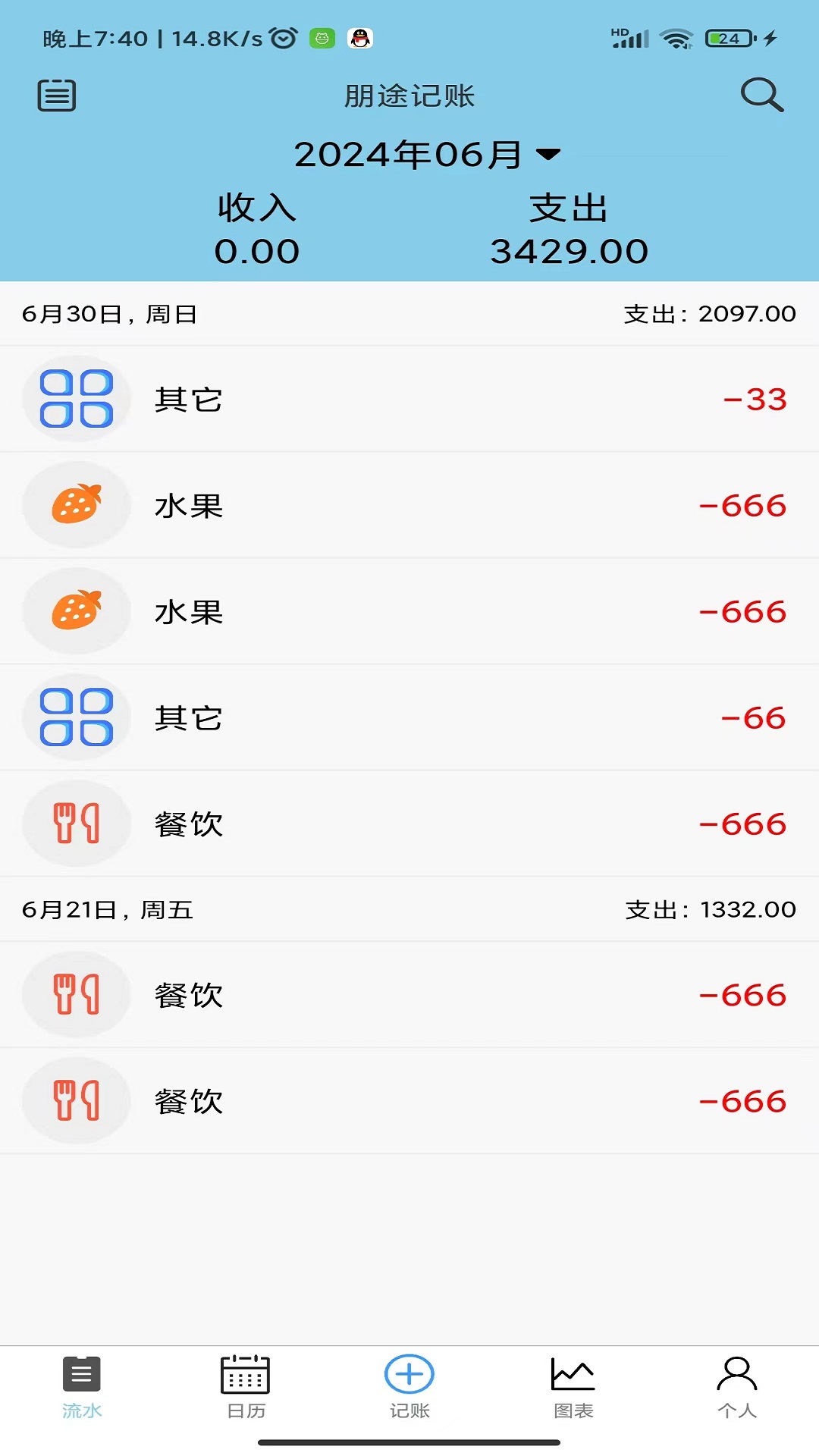Switch to the 流水 tab

(82, 1386)
